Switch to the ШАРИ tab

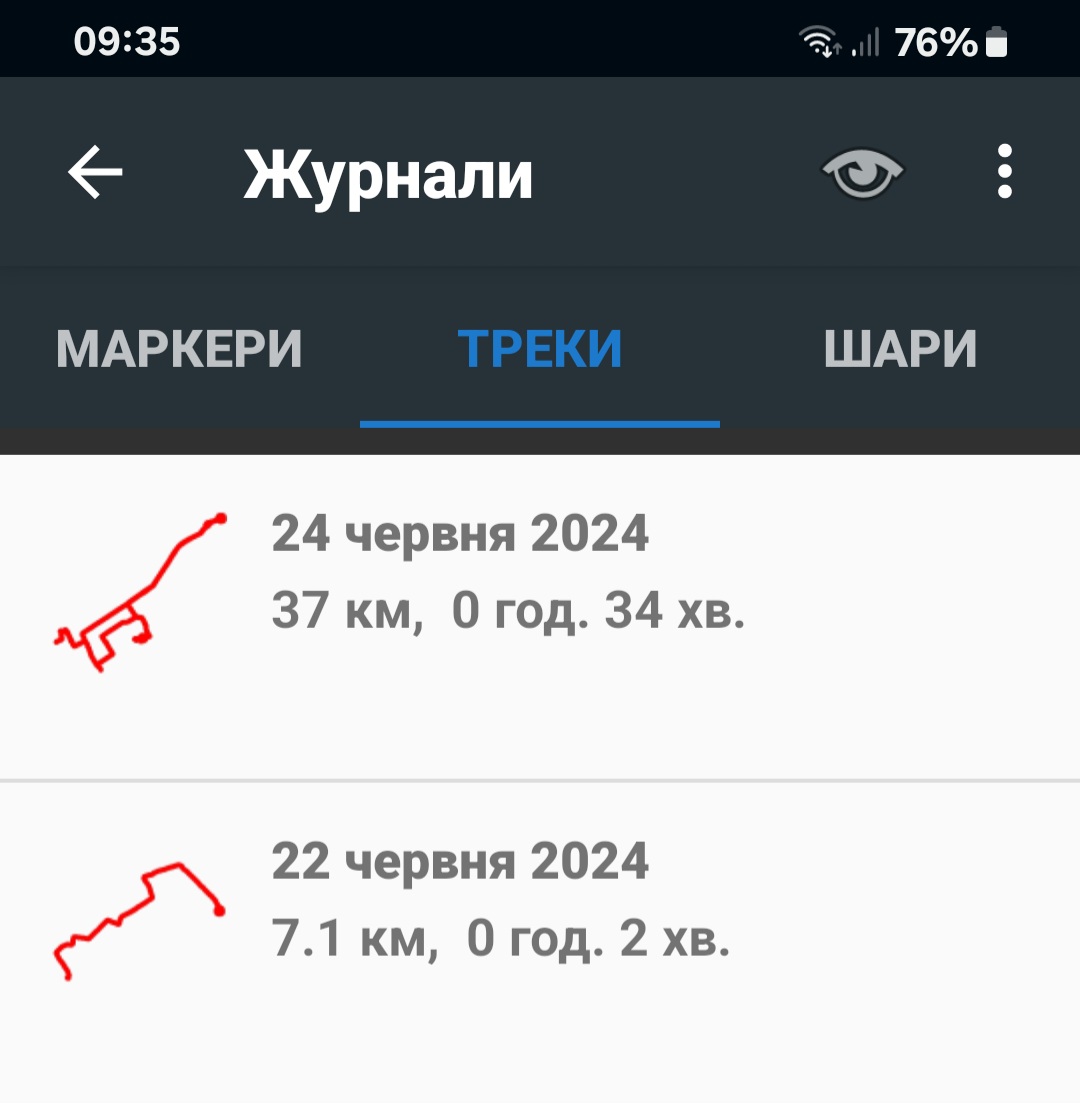[x=900, y=349]
